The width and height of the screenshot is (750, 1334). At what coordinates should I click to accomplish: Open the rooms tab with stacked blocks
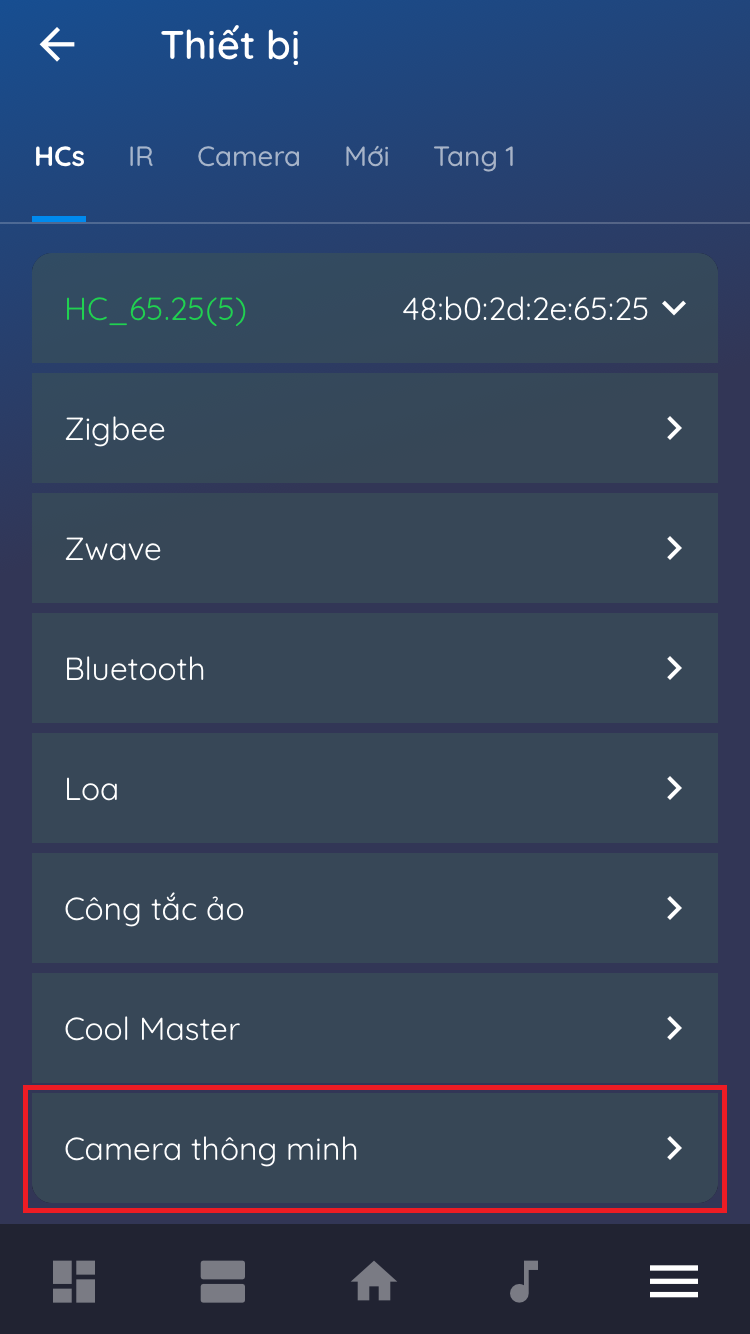[223, 1281]
